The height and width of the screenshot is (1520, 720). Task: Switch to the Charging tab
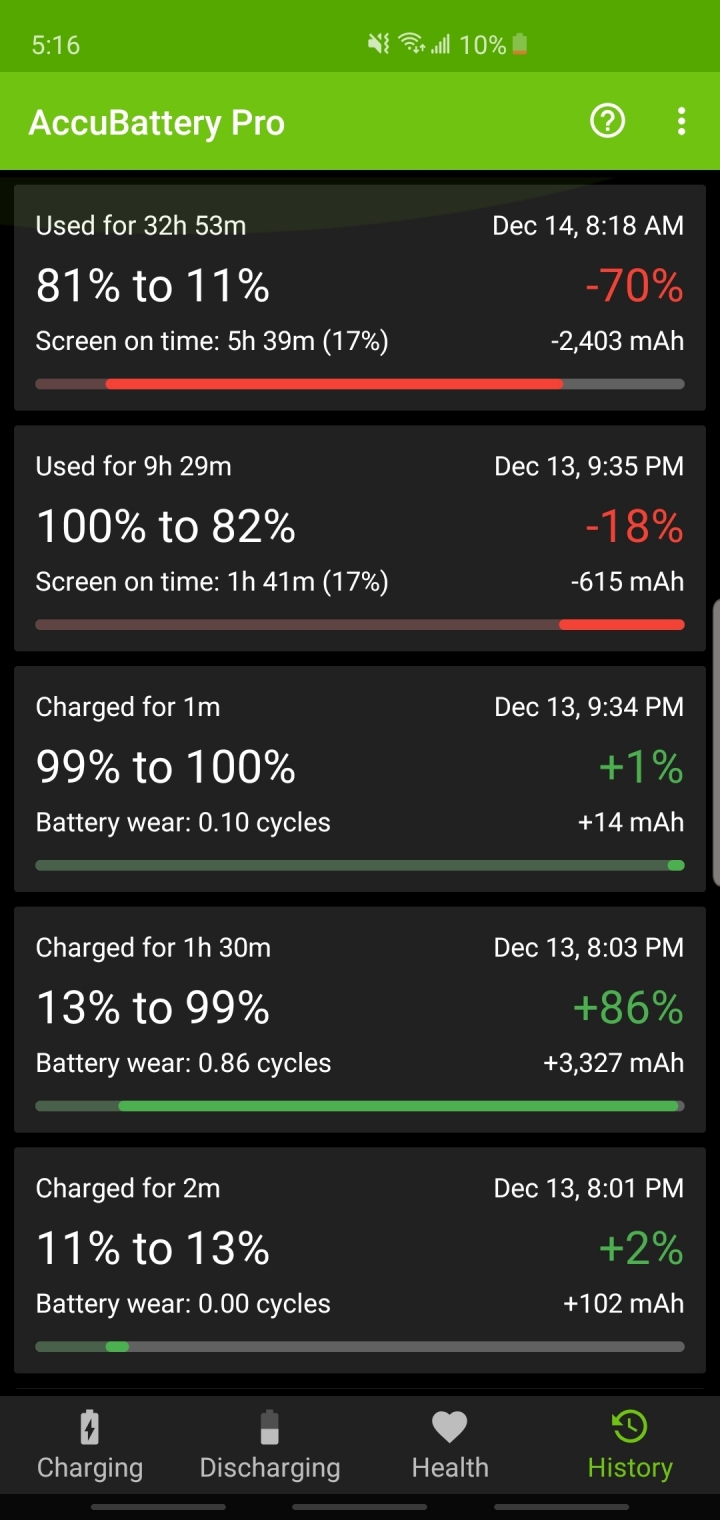90,1446
